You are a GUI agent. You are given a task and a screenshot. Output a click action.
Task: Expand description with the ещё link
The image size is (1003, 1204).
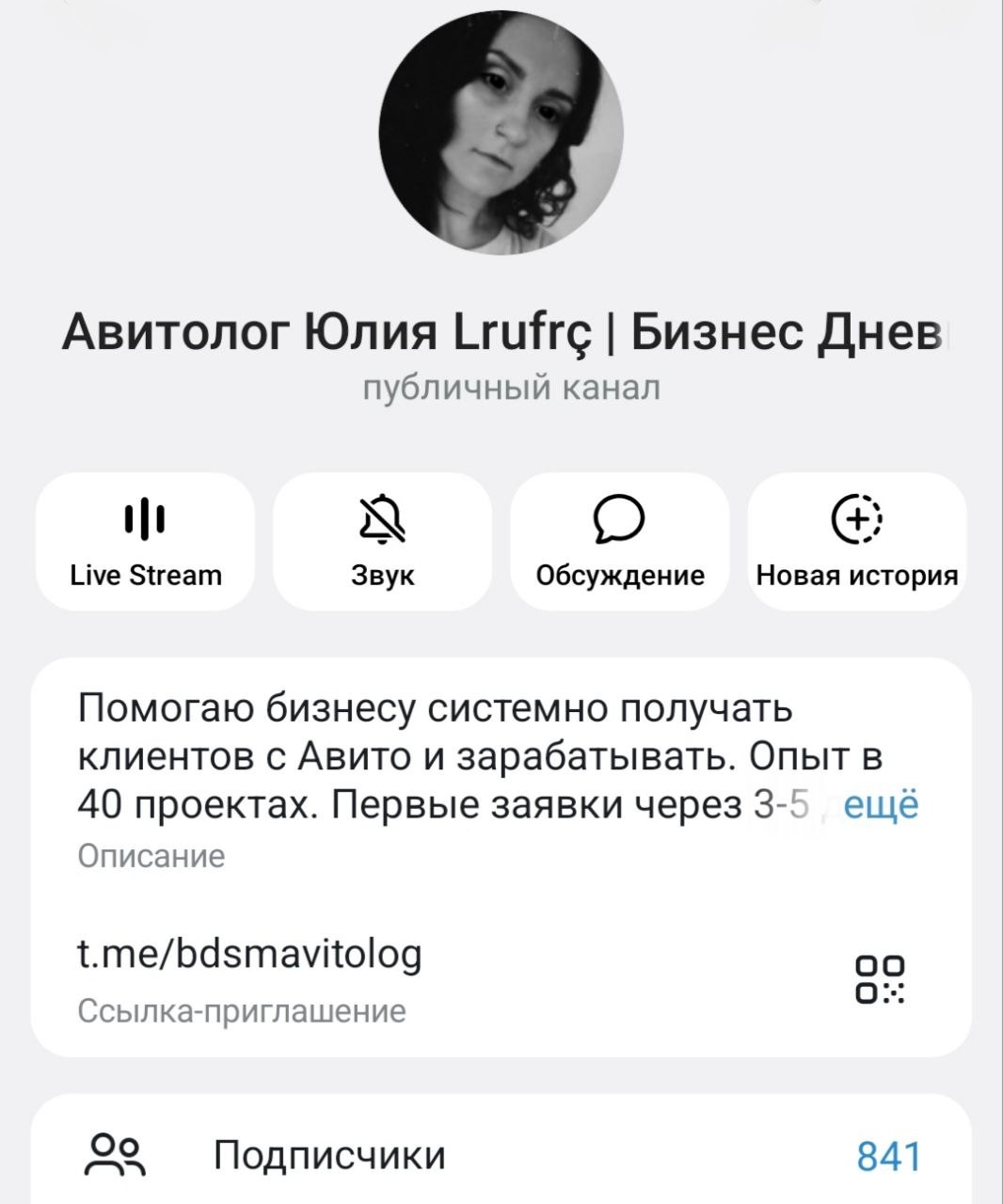click(881, 807)
